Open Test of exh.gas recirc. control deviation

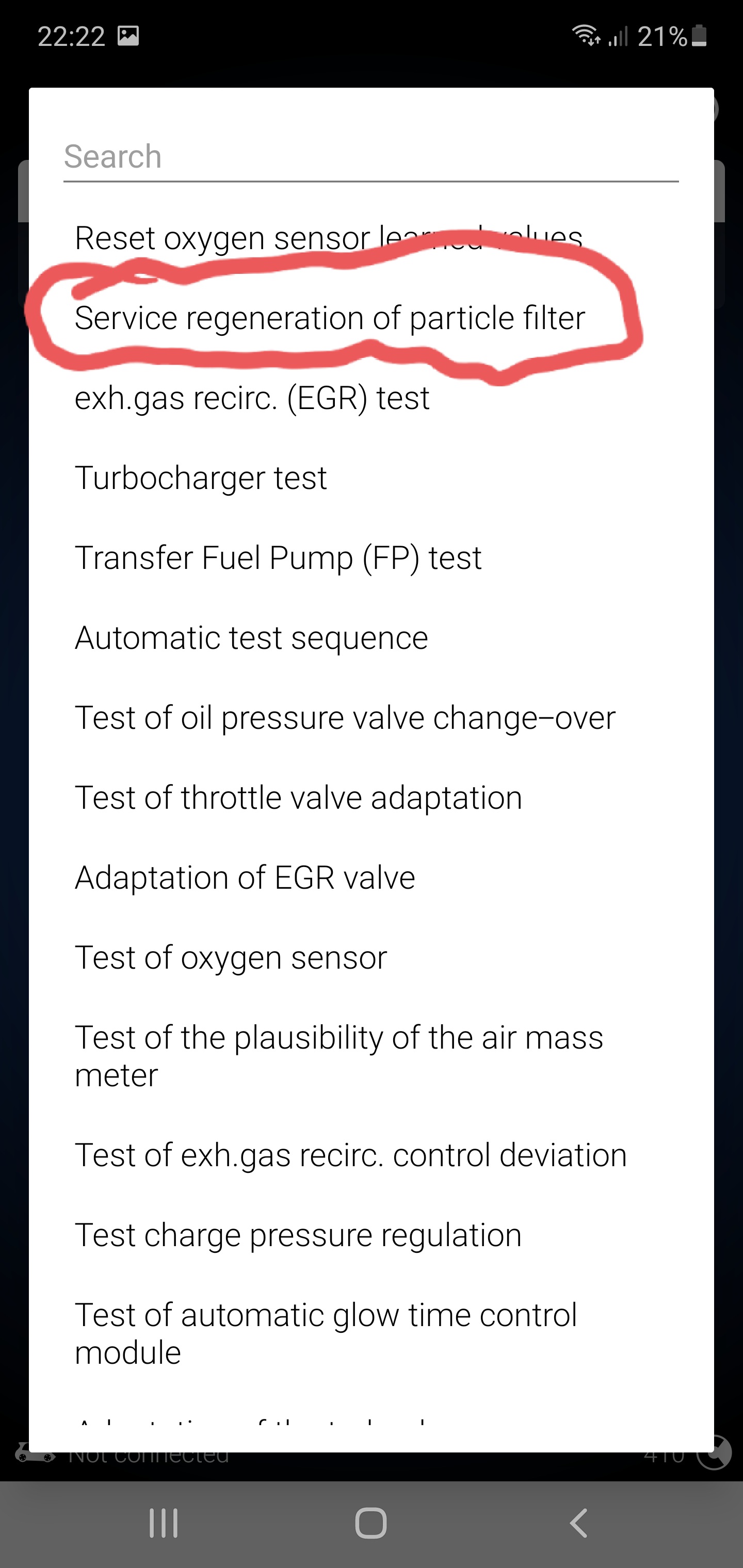pyautogui.click(x=351, y=1155)
